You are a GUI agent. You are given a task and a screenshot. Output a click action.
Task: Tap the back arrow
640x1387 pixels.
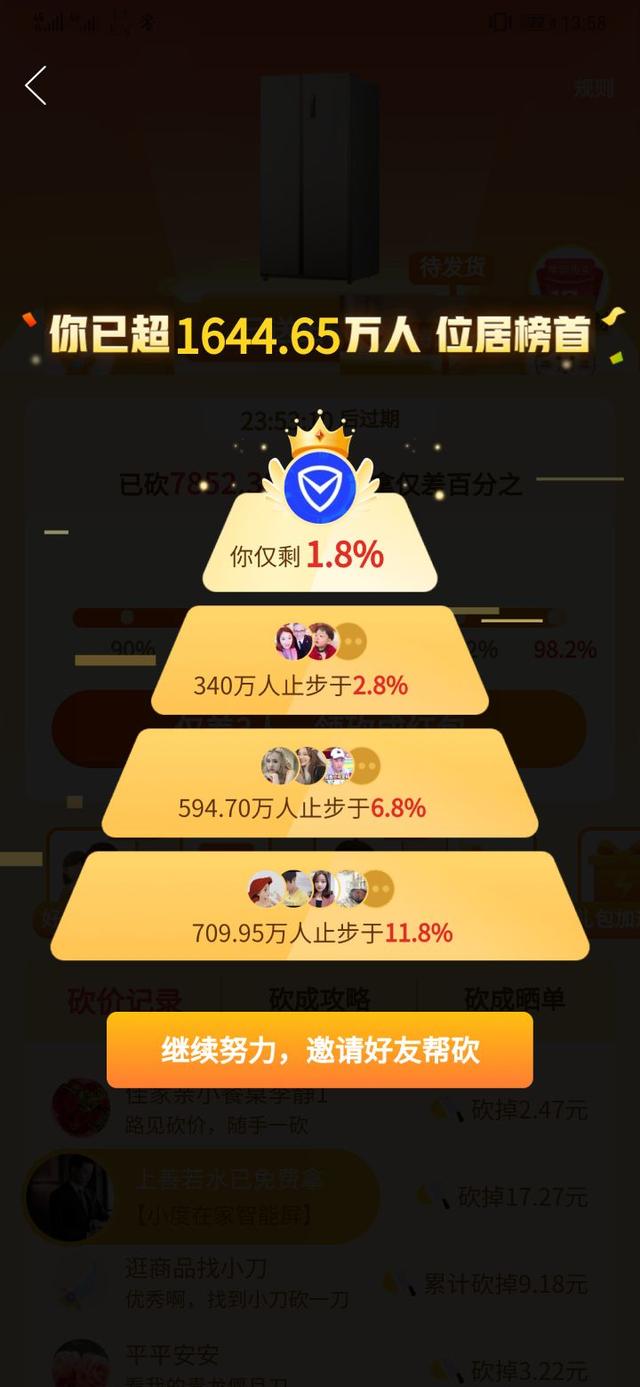pyautogui.click(x=36, y=86)
